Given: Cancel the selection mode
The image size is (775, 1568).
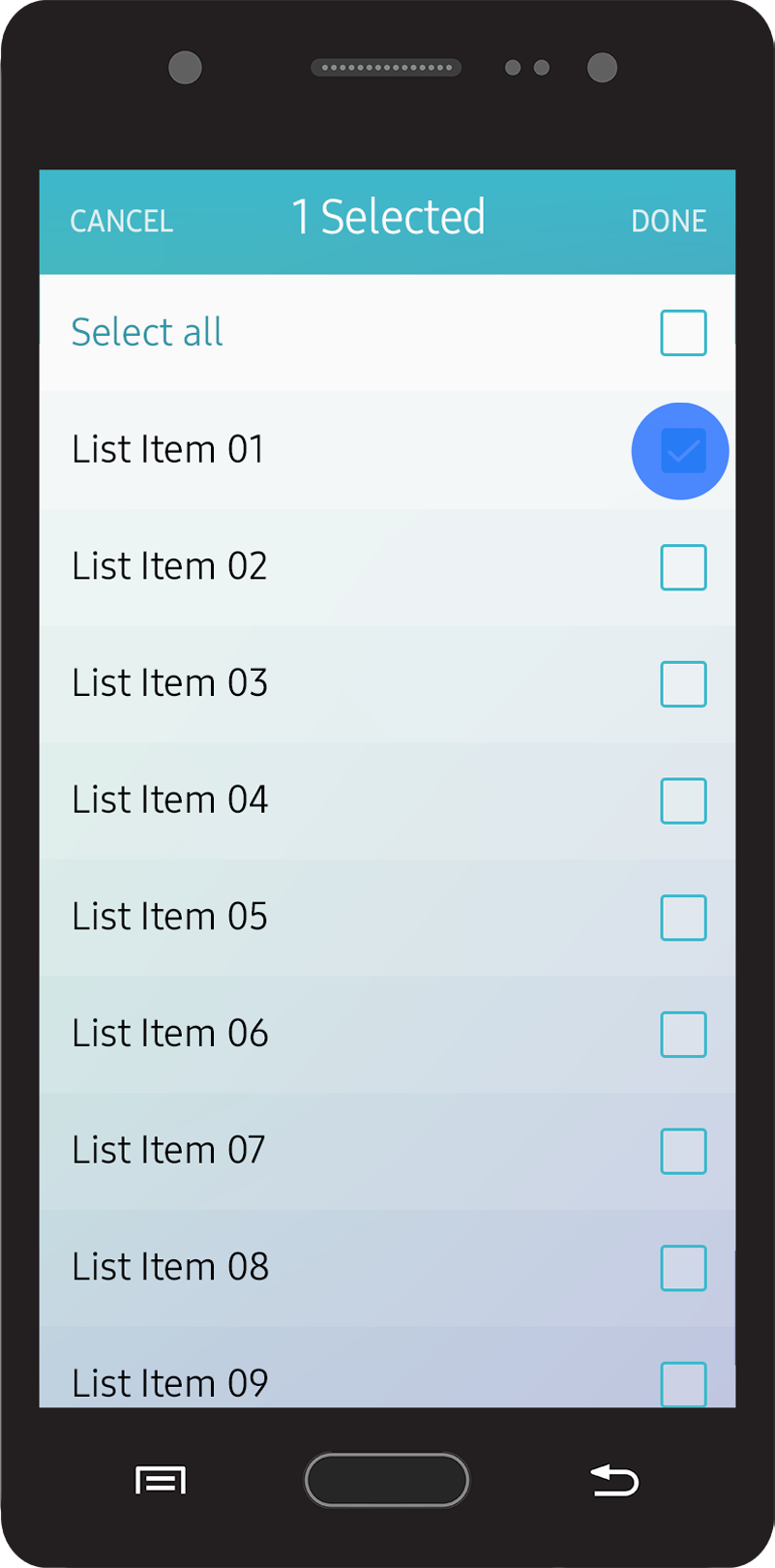Looking at the screenshot, I should point(122,222).
